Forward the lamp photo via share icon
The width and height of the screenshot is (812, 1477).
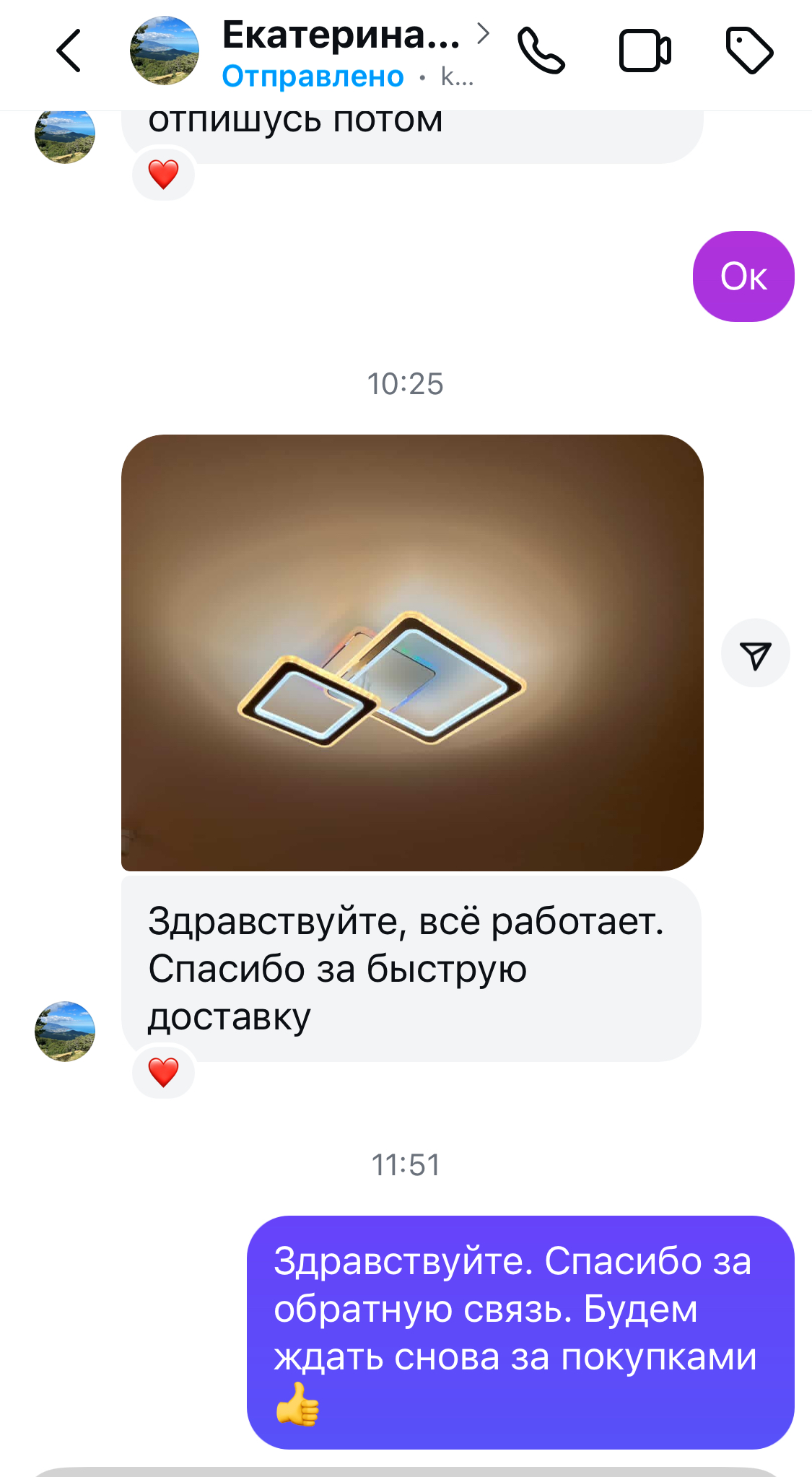coord(755,653)
